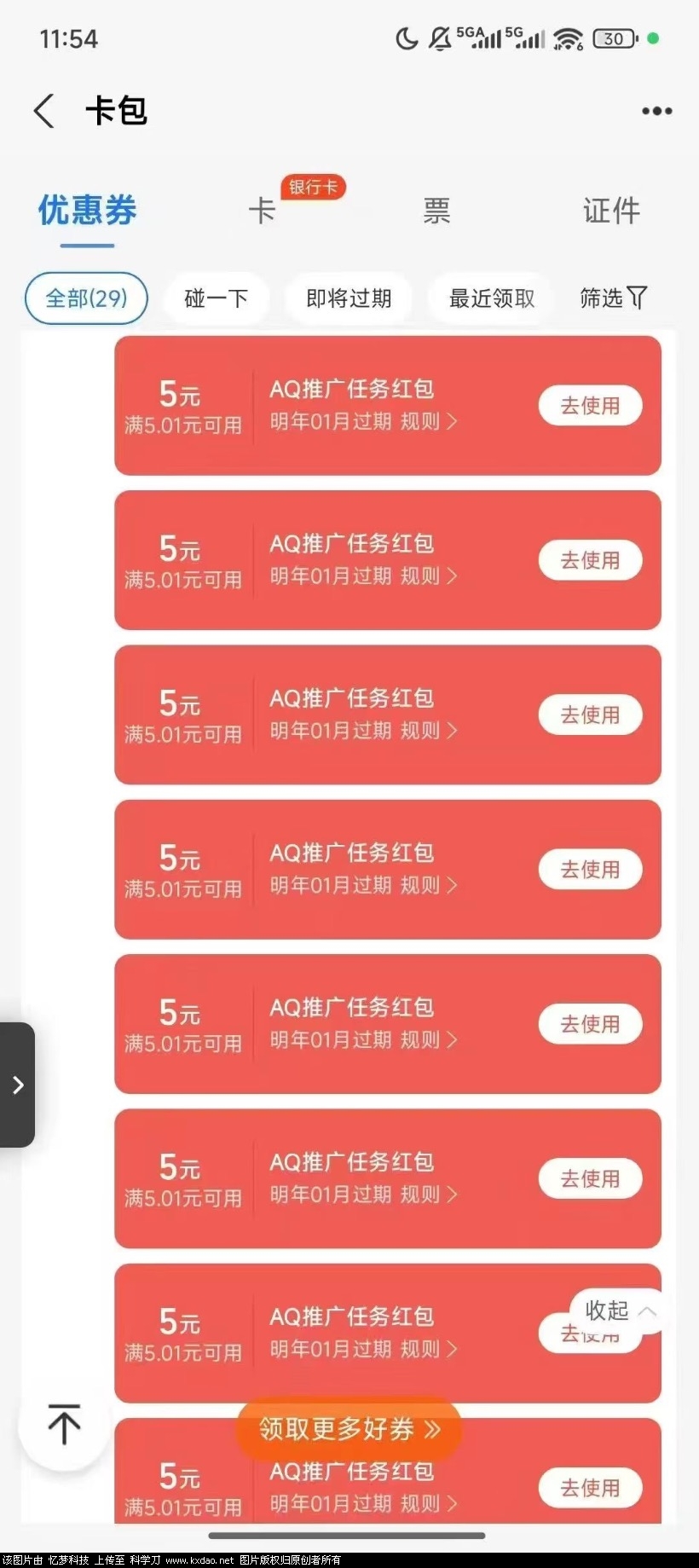The image size is (699, 1568).
Task: Switch to the 票 tab
Action: click(x=436, y=211)
